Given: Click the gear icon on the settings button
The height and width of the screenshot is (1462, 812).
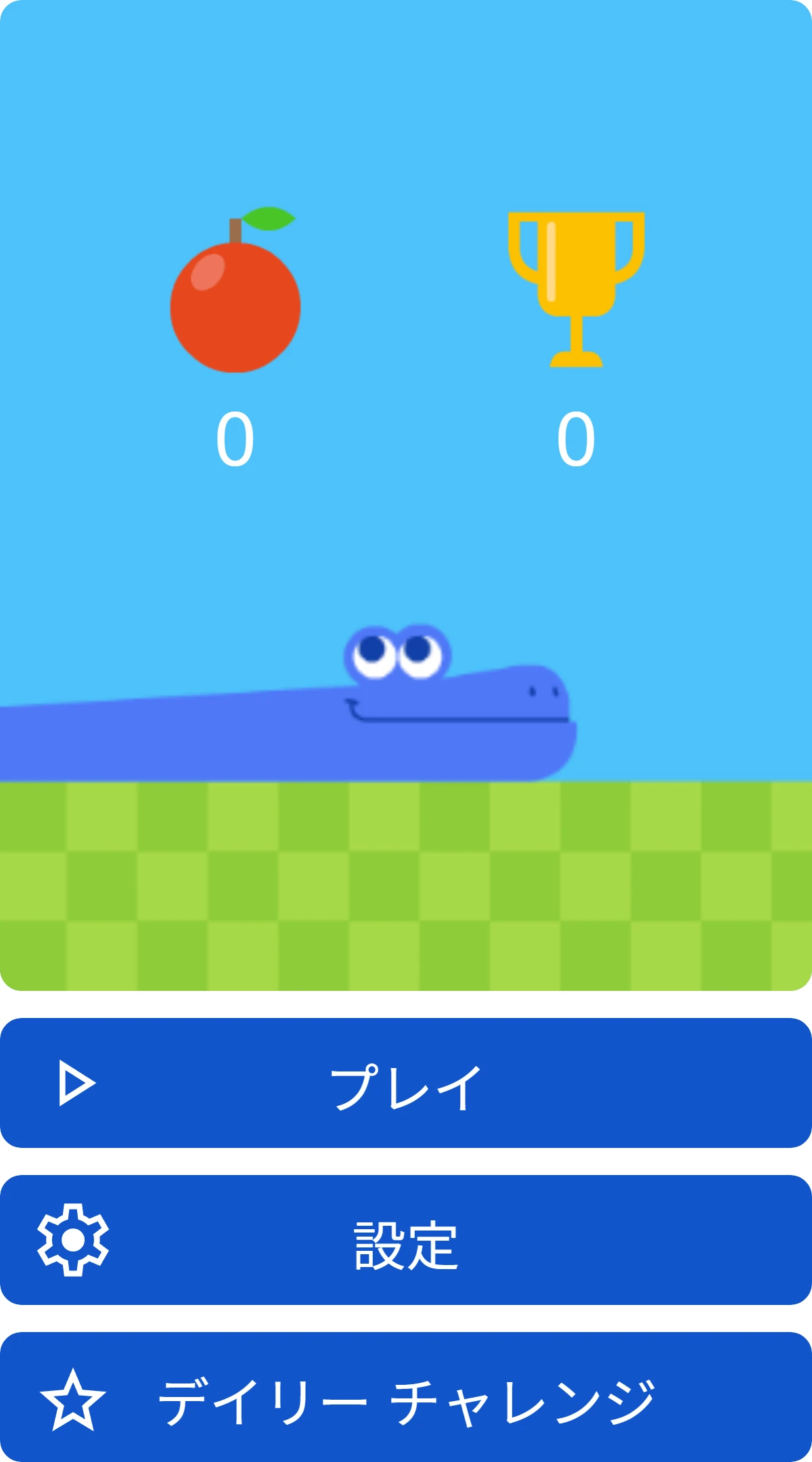Looking at the screenshot, I should (73, 1239).
